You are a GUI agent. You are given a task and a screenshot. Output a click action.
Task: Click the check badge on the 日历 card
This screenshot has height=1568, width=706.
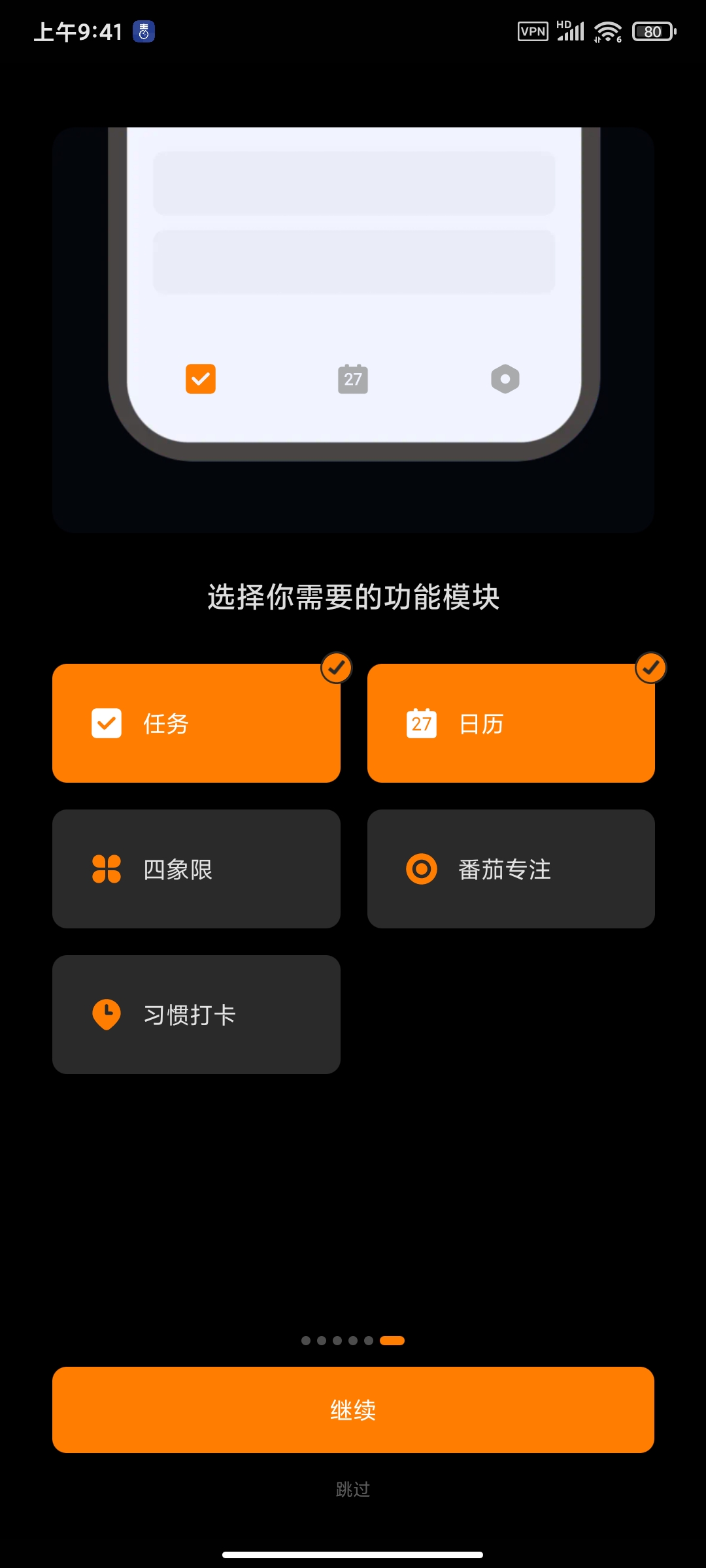(650, 668)
